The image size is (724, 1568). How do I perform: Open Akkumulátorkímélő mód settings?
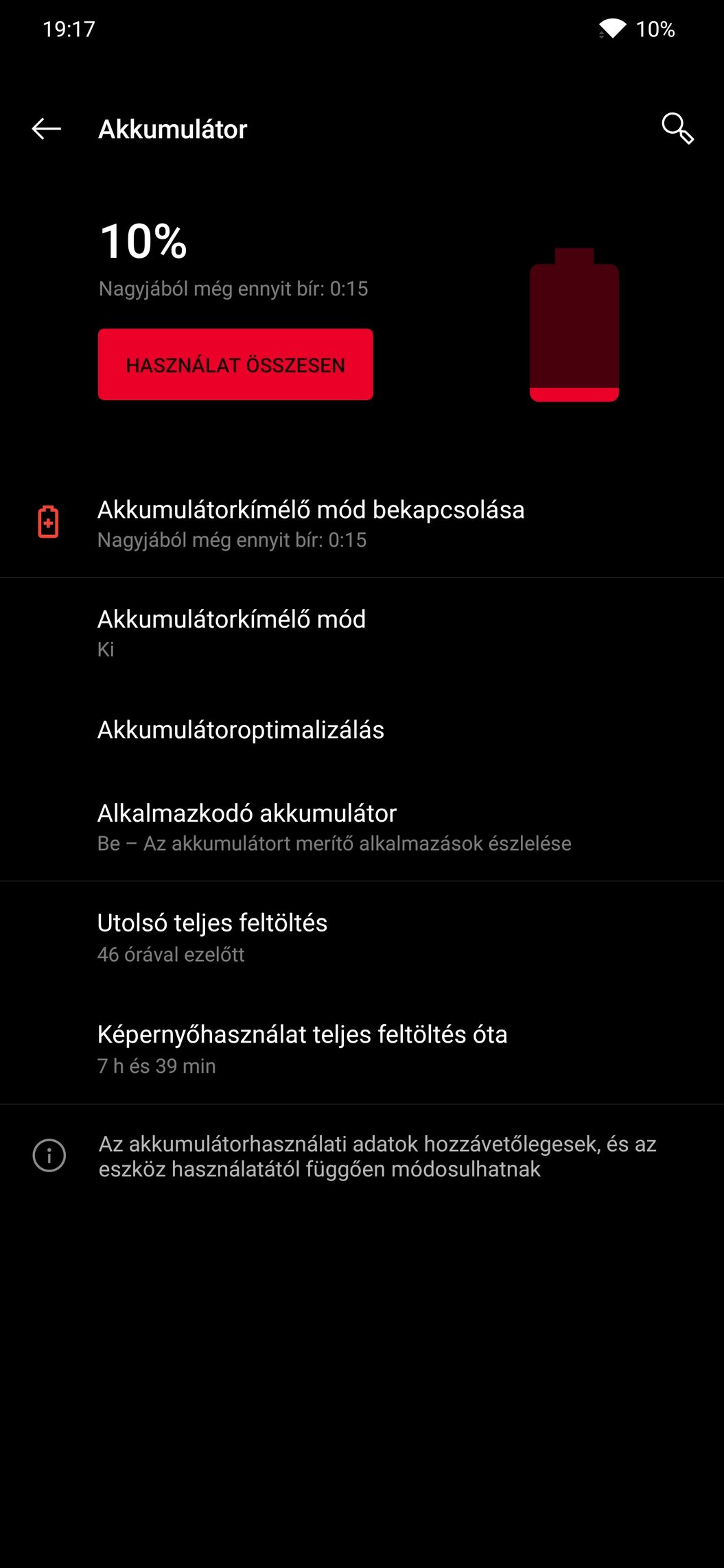232,632
